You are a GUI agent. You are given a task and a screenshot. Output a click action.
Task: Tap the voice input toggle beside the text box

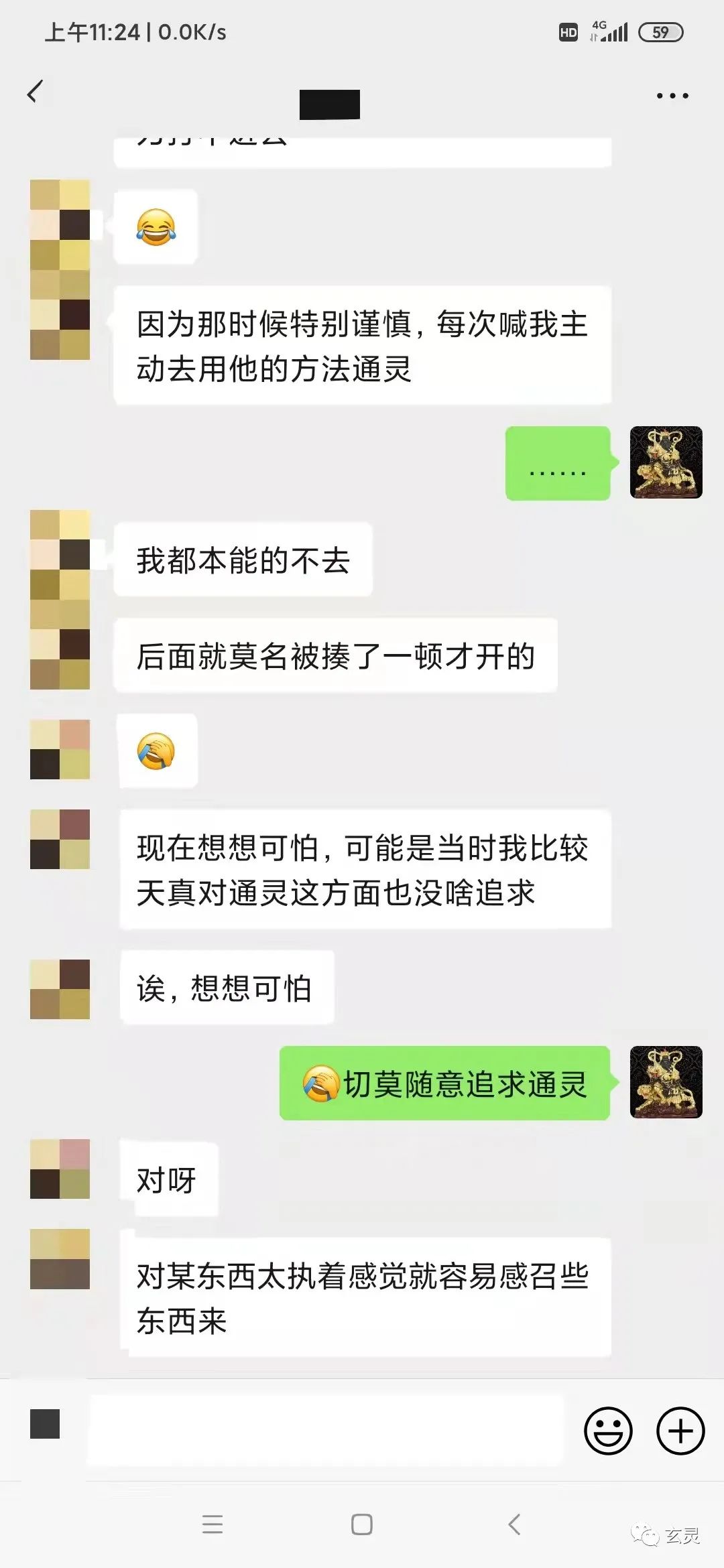[45, 1424]
